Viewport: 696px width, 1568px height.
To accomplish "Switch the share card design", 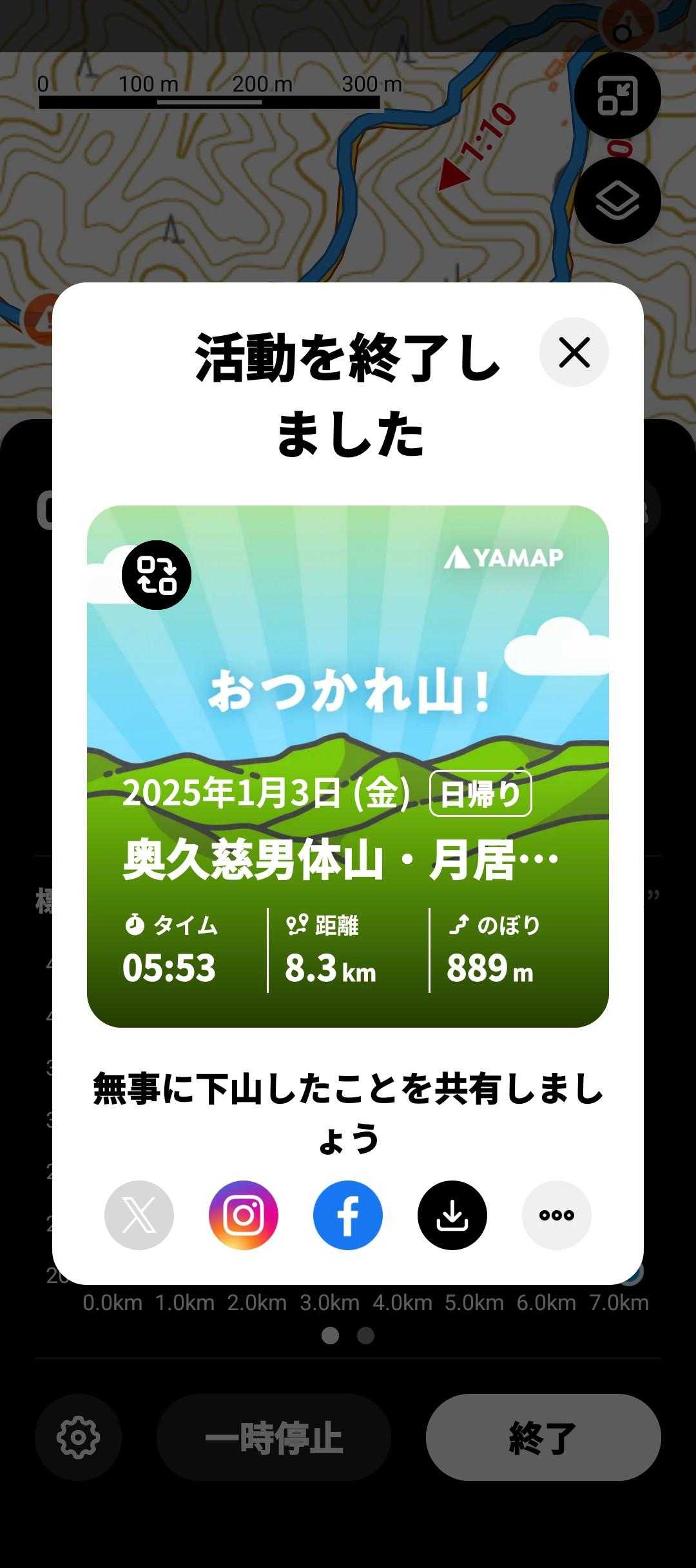I will 157,575.
